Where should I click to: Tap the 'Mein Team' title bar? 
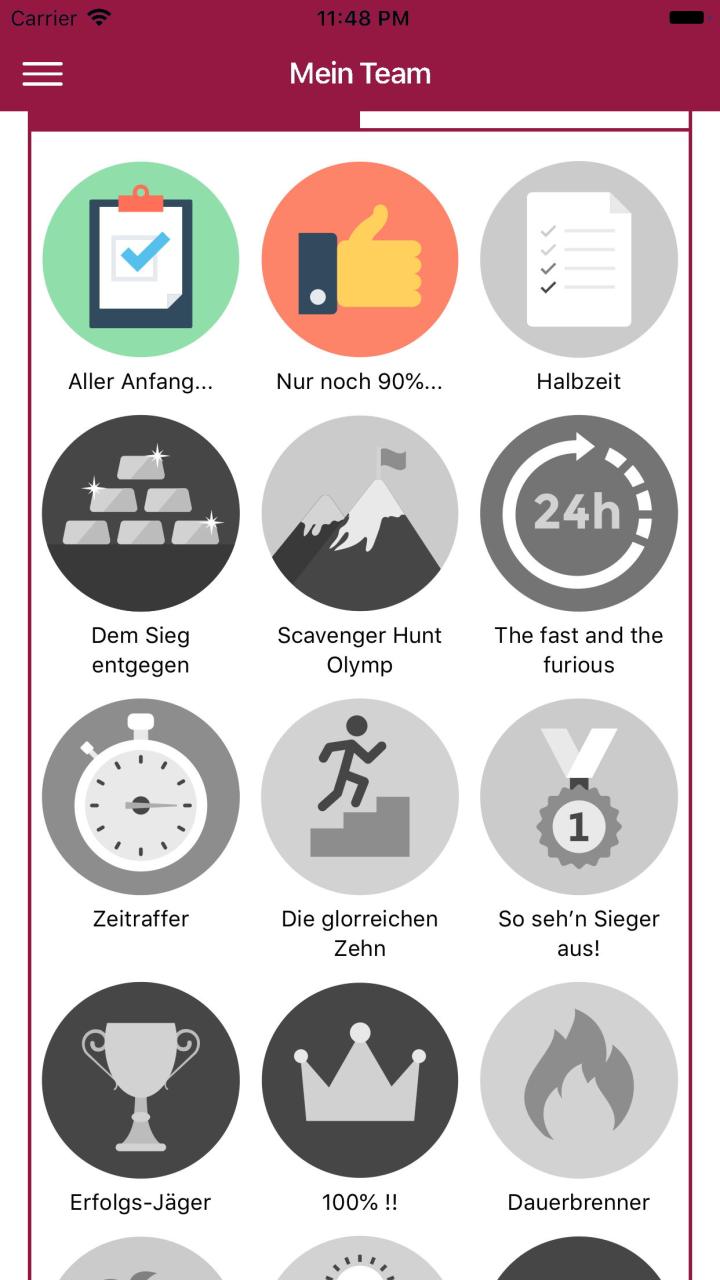[360, 73]
